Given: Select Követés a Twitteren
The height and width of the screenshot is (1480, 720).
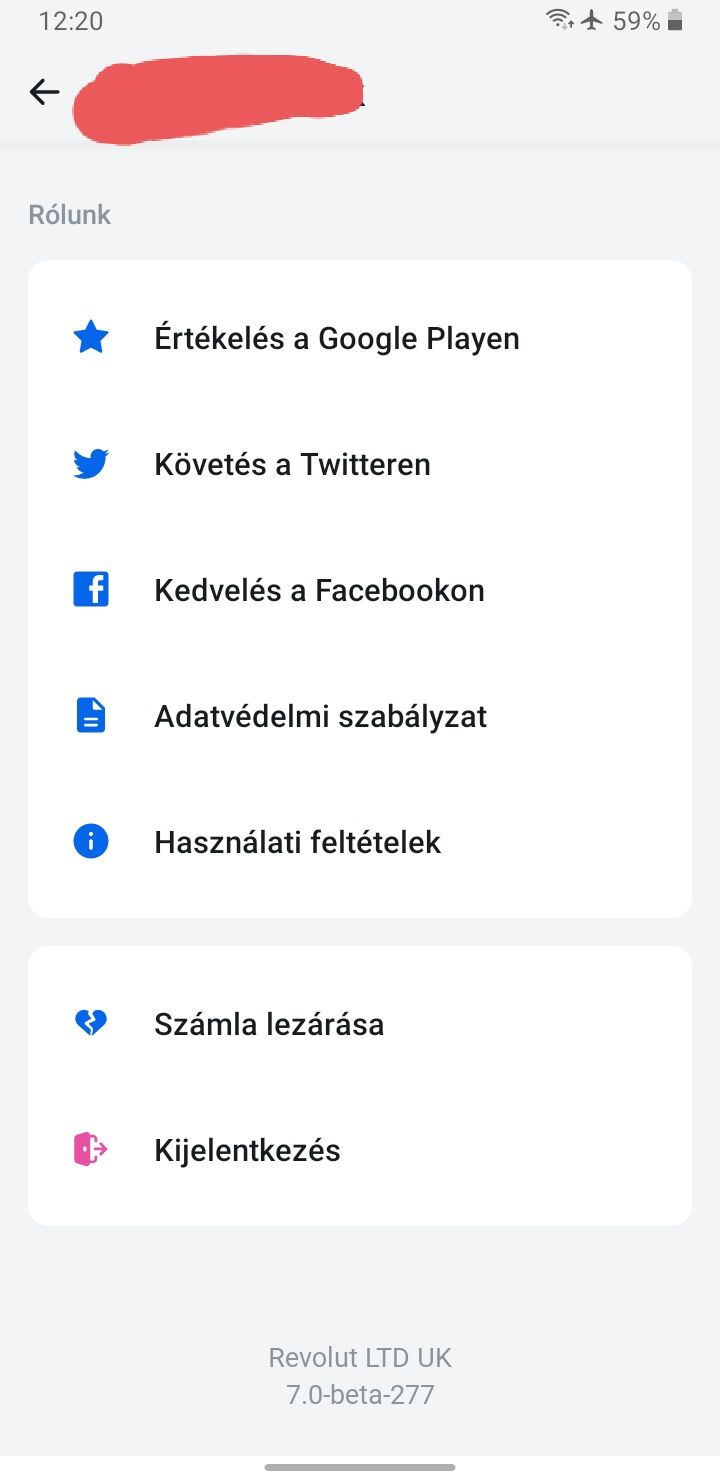Looking at the screenshot, I should [292, 465].
